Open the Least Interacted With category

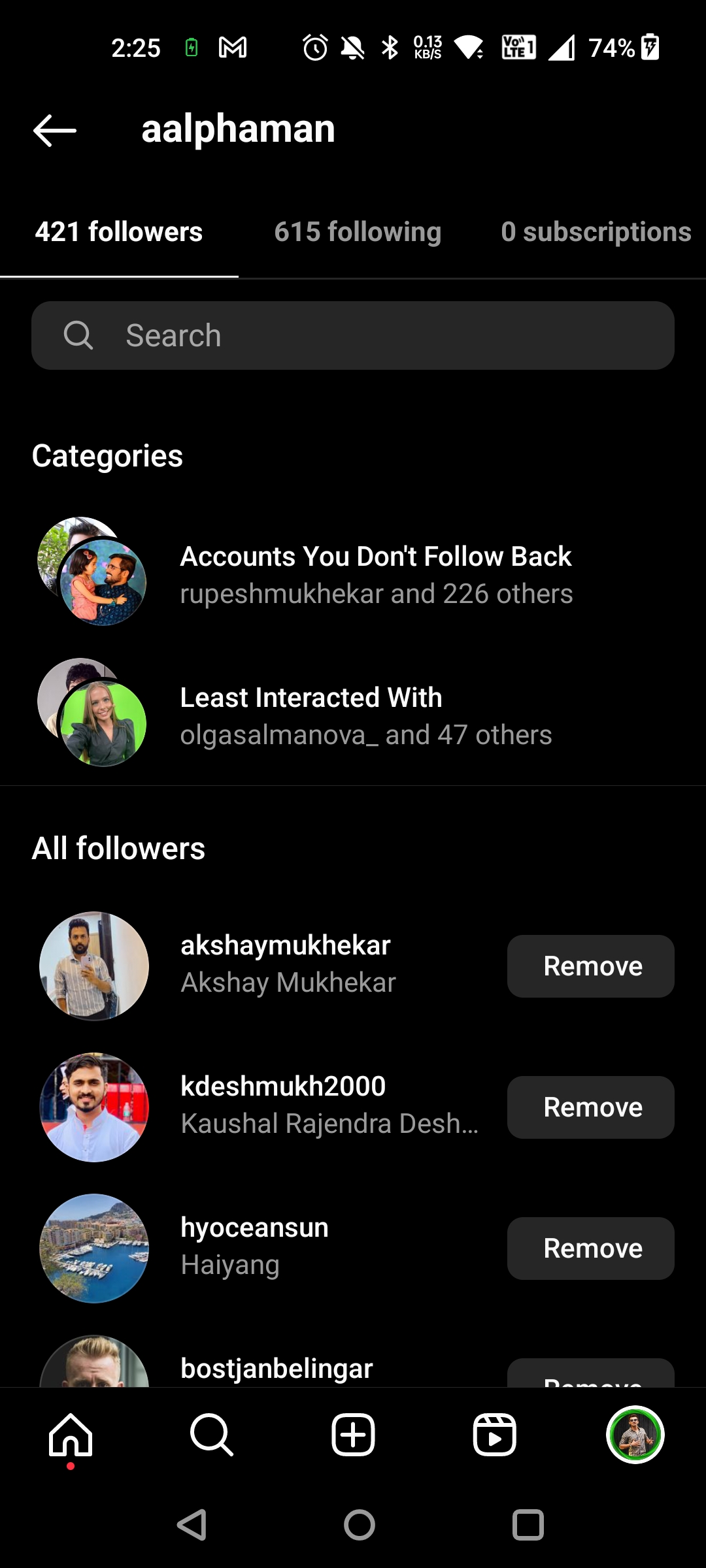click(366, 715)
